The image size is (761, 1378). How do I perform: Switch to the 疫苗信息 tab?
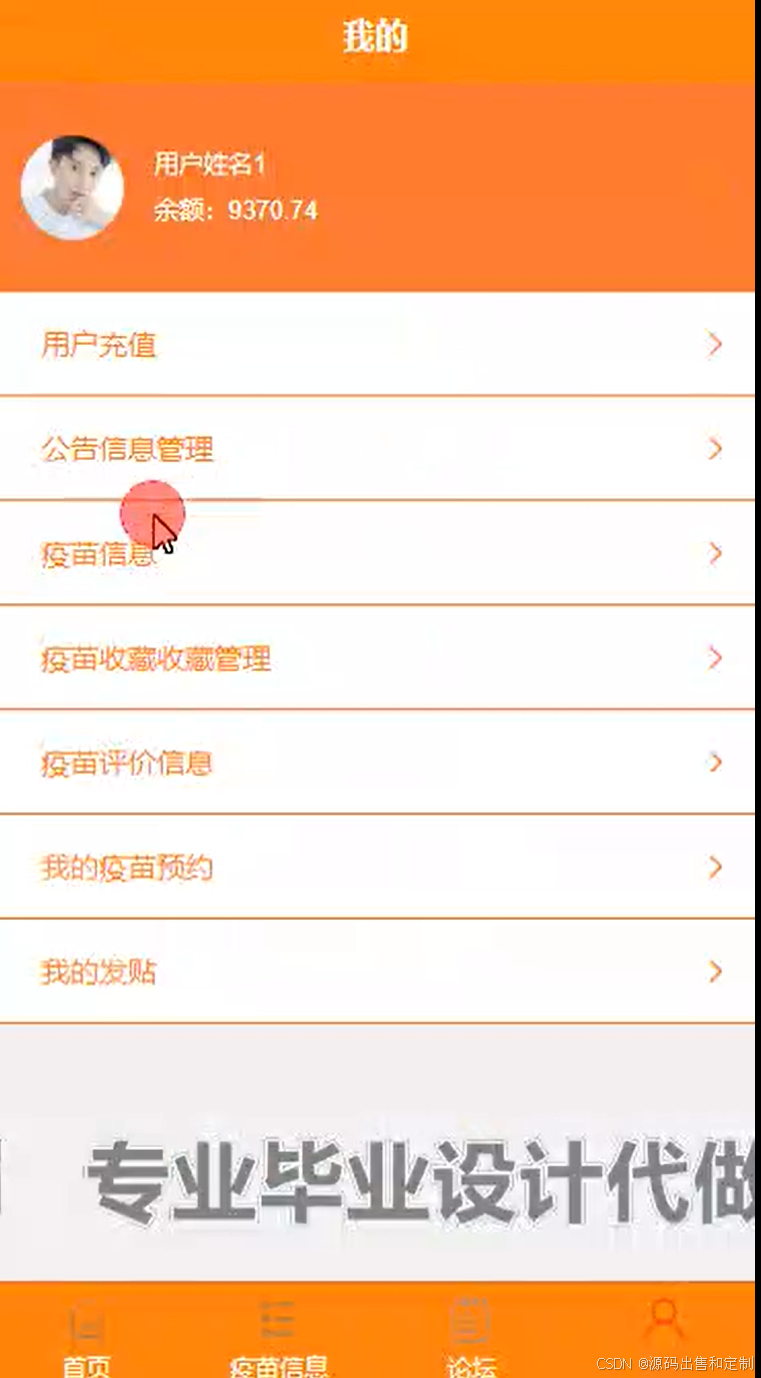[x=276, y=1360]
